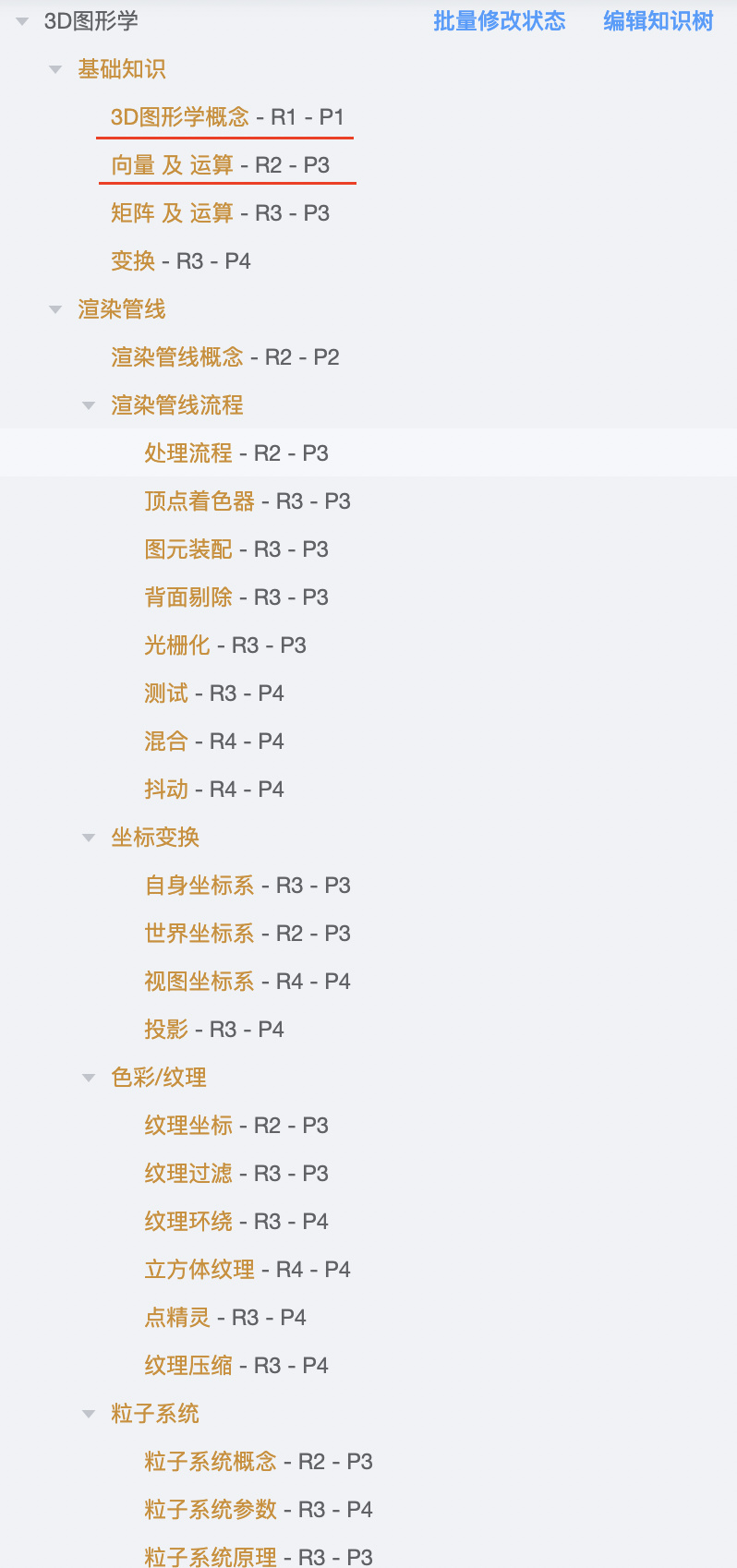Viewport: 737px width, 1568px height.
Task: Tap the 批量修改状态 link
Action: tap(499, 21)
